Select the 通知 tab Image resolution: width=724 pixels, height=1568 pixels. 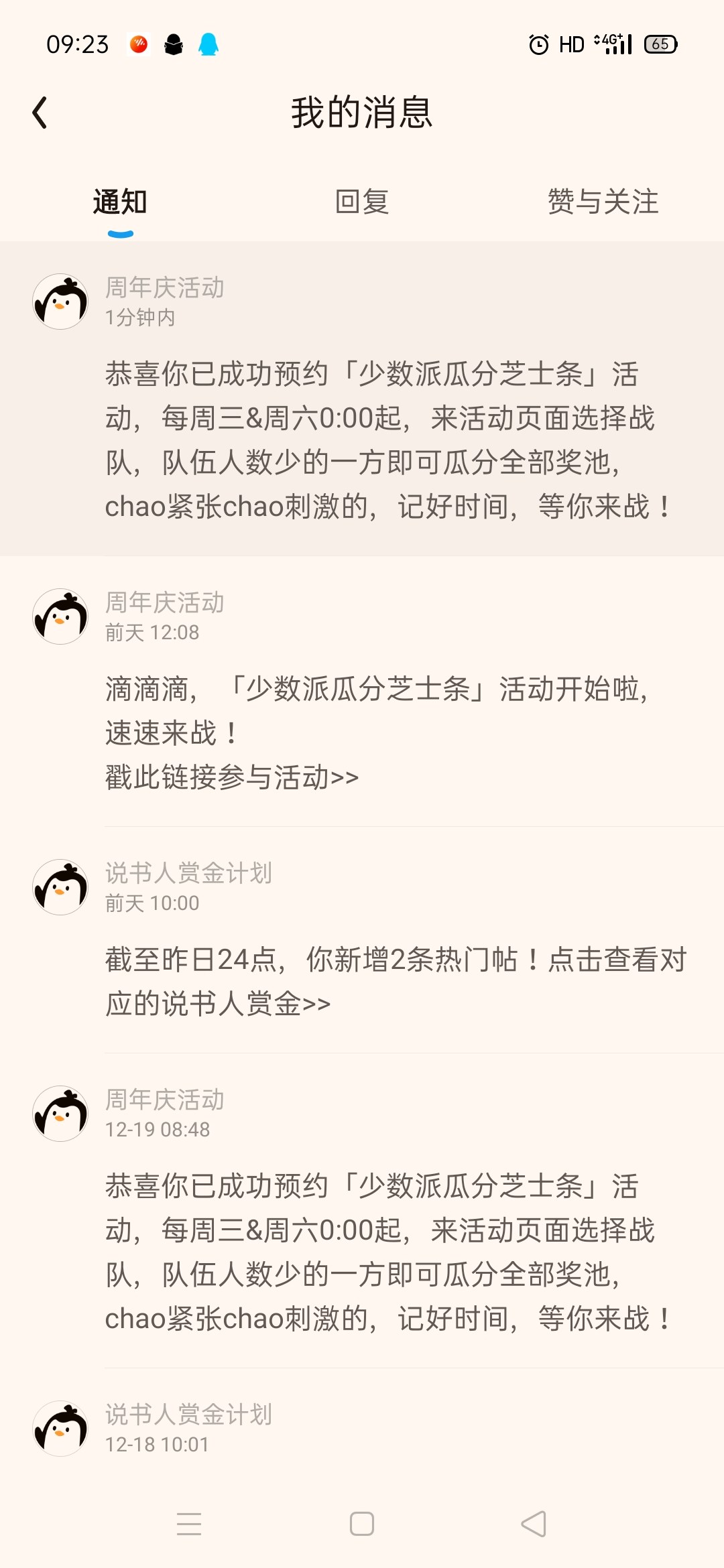(x=120, y=202)
